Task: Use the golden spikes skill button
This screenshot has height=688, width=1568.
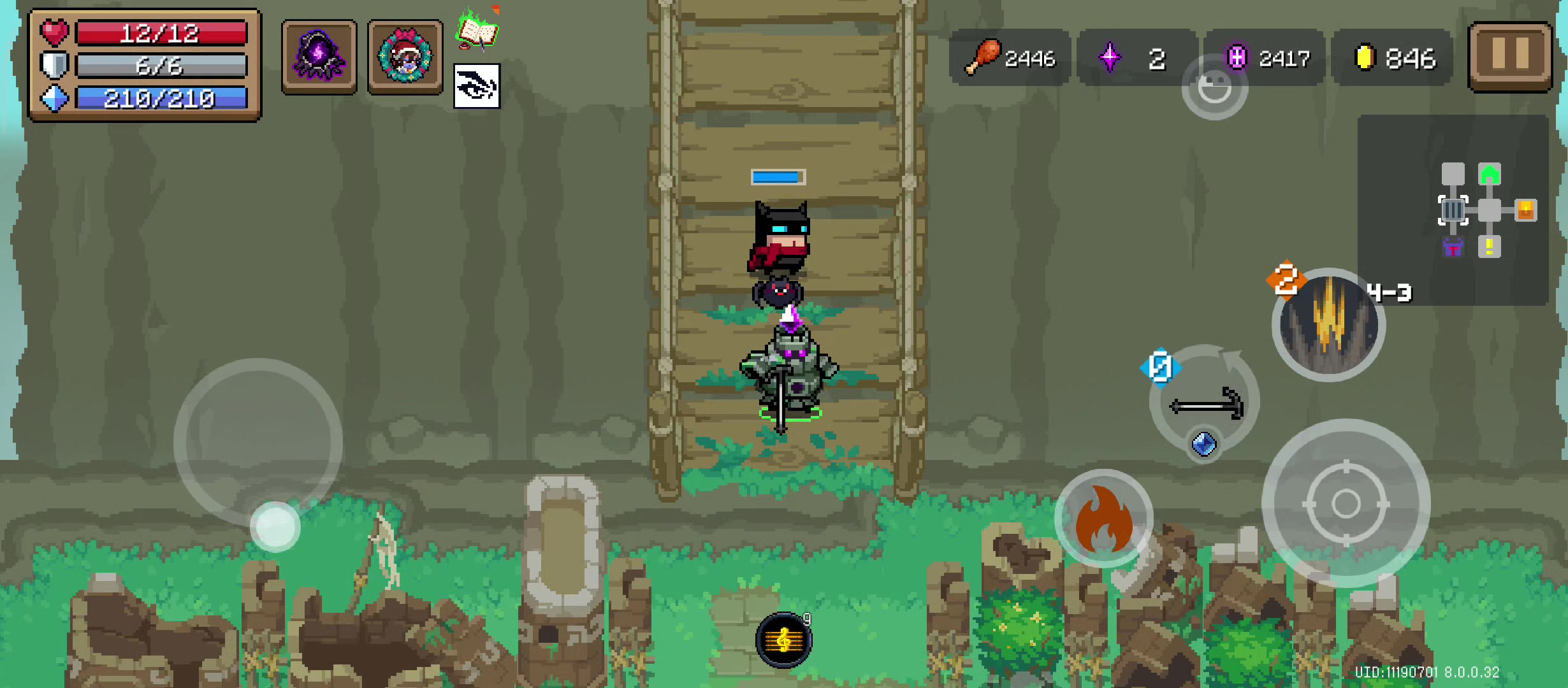Action: [x=1328, y=325]
